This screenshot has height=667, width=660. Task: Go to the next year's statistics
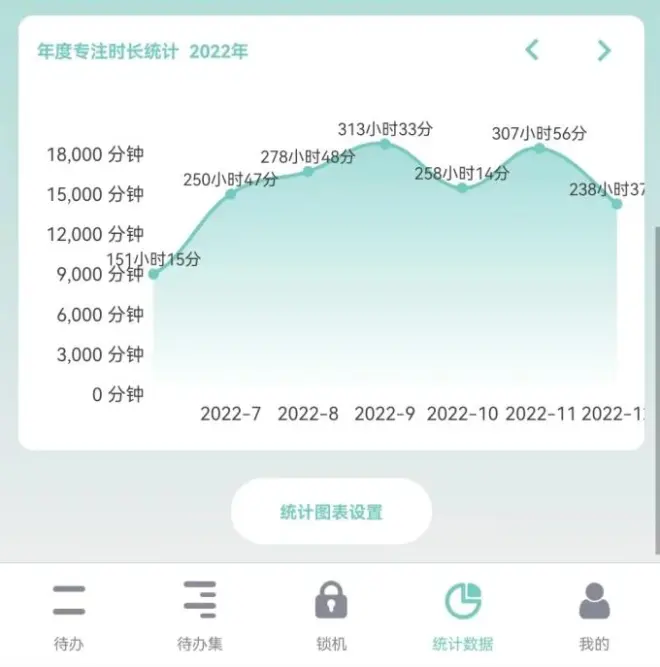point(604,49)
